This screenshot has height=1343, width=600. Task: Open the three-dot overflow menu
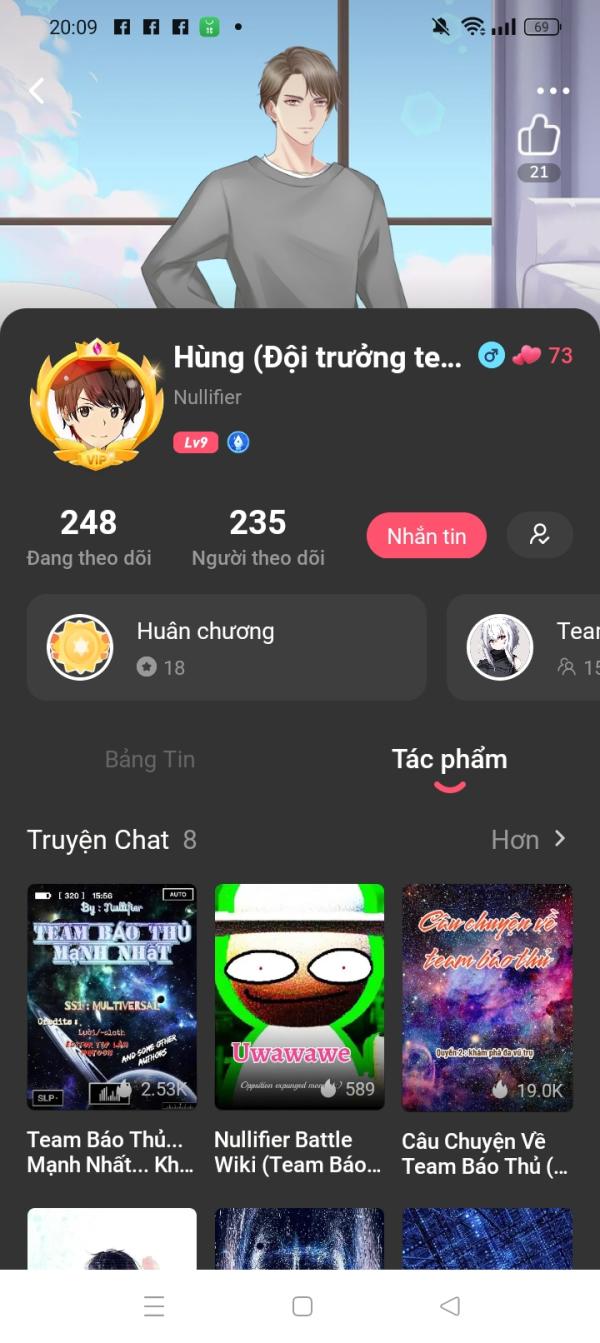[552, 91]
